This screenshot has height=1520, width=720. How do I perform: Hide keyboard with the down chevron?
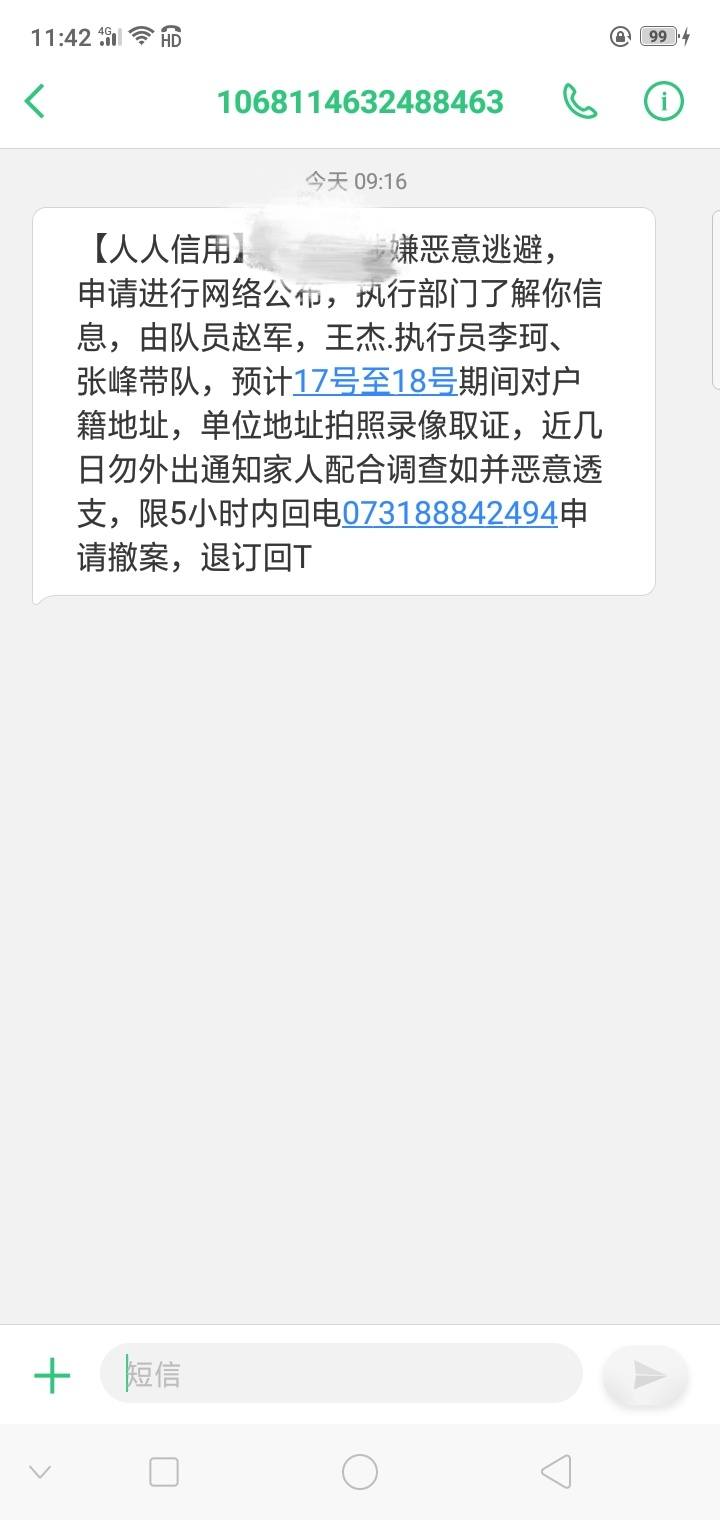(x=40, y=1471)
